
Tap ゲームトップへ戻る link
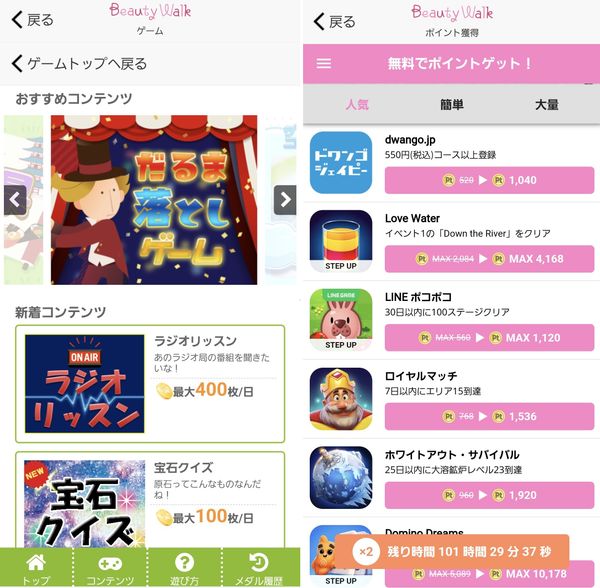tap(79, 64)
